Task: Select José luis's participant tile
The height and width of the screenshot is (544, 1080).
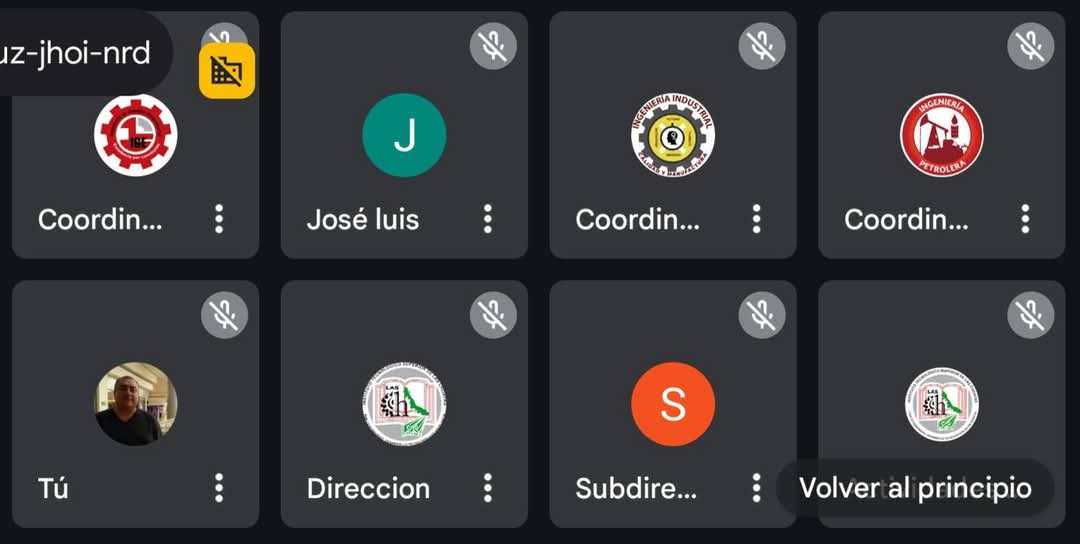Action: pos(403,135)
